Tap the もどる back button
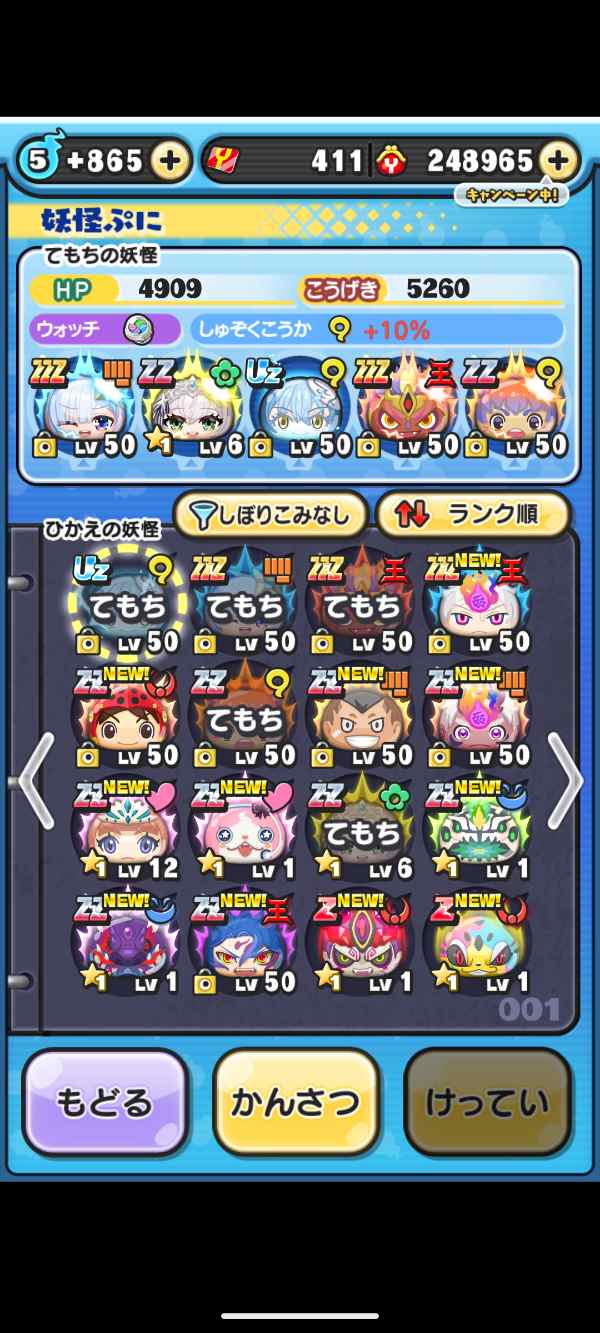This screenshot has height=1333, width=600. [x=105, y=1102]
